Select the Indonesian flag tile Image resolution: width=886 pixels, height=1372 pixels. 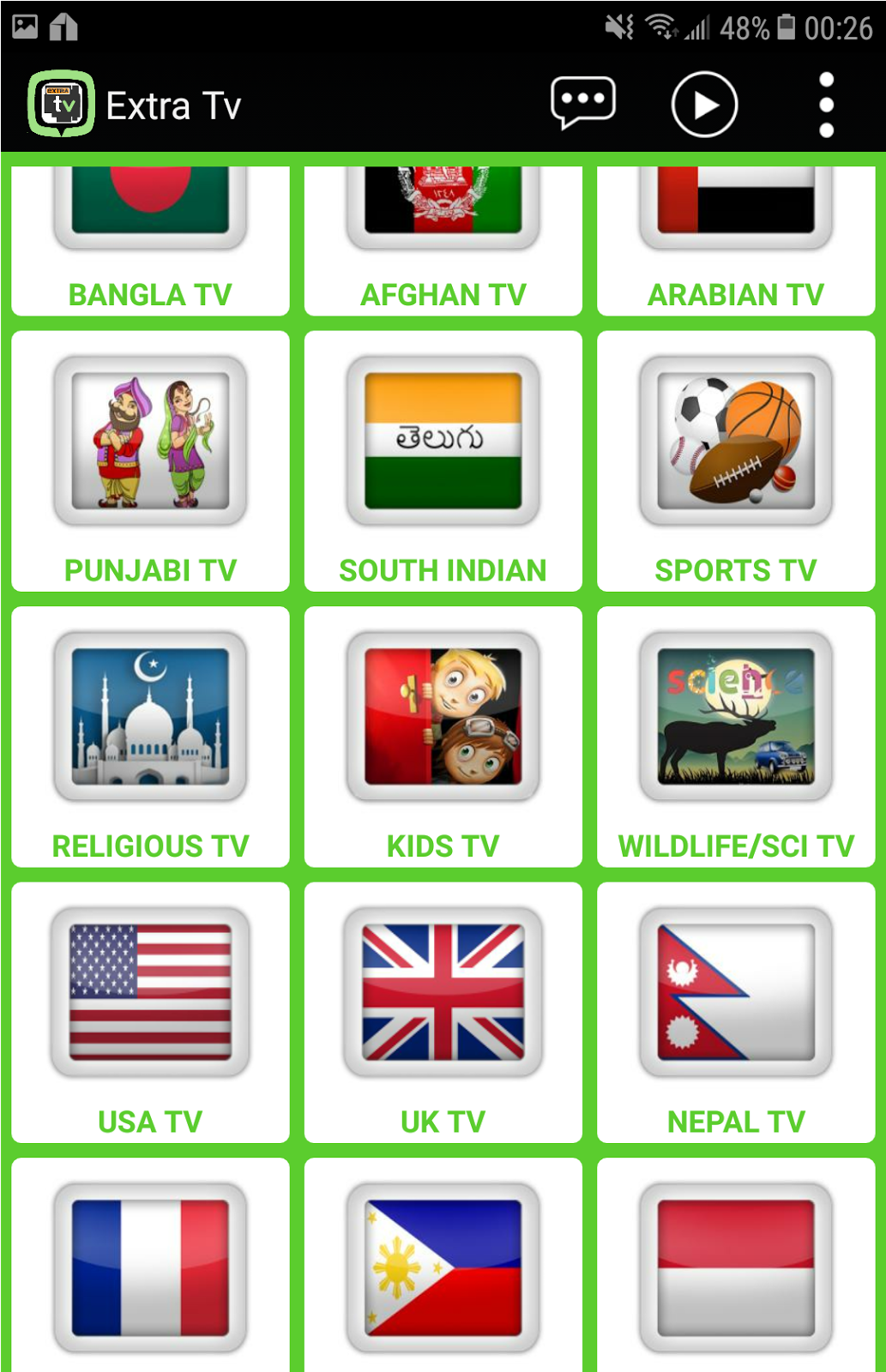[736, 1267]
